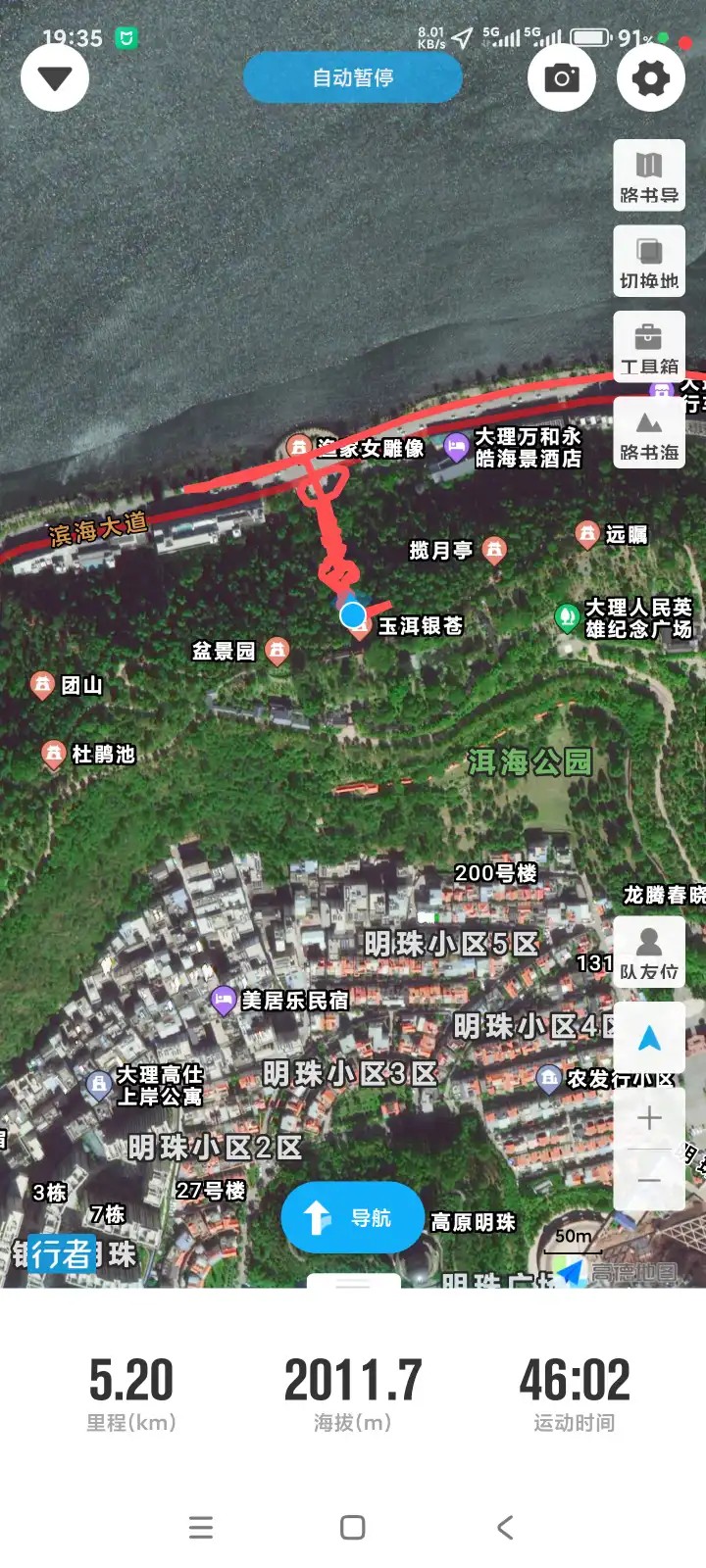The width and height of the screenshot is (706, 1568).
Task: Open the 大理万和永皓海景酒店 hotel marker
Action: tap(456, 447)
